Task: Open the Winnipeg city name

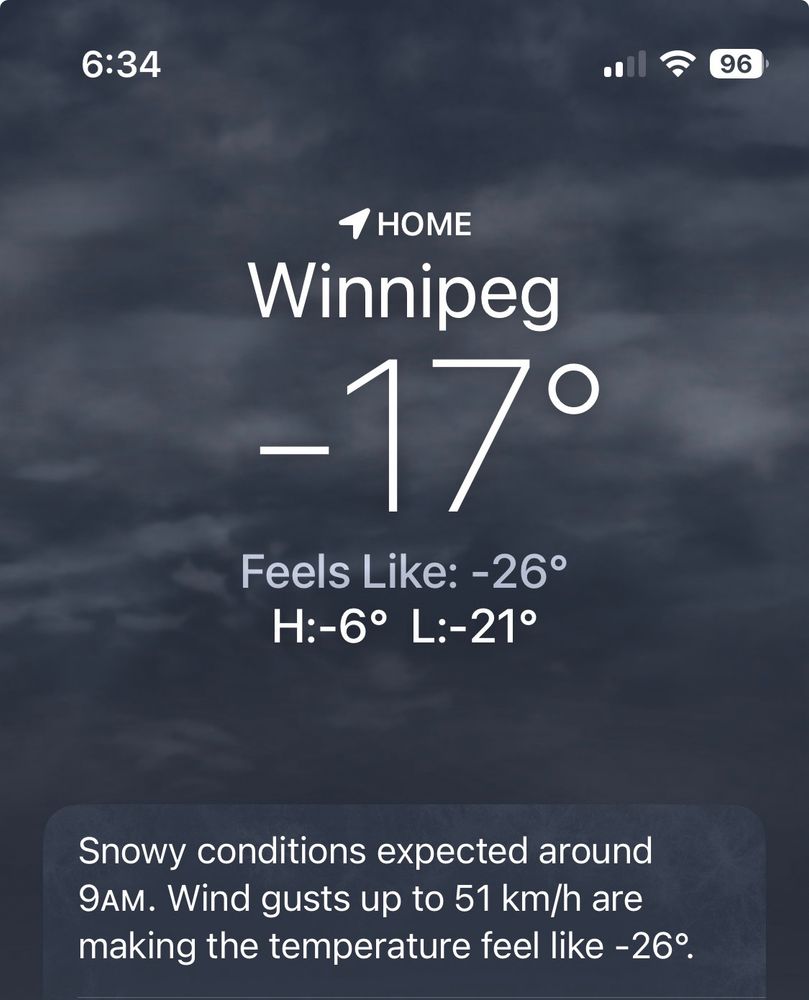Action: pyautogui.click(x=404, y=294)
